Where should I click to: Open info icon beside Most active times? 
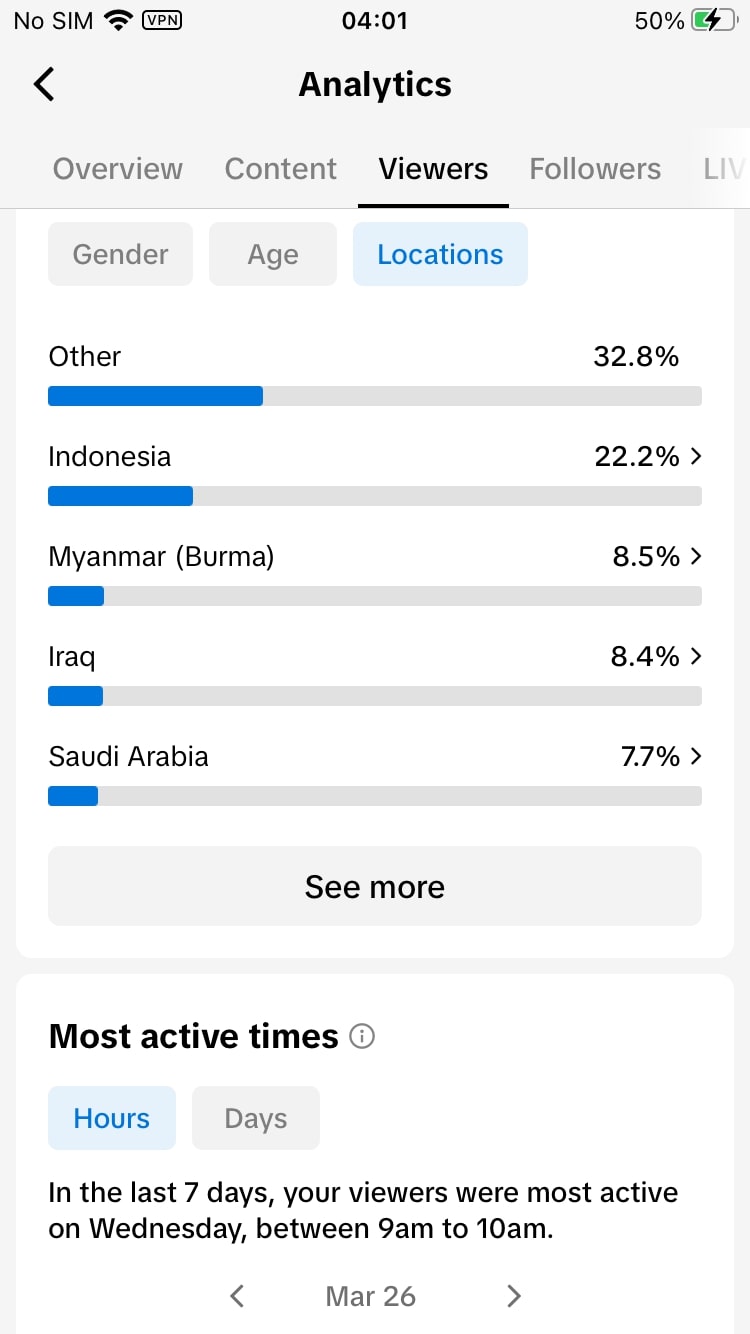(362, 1037)
